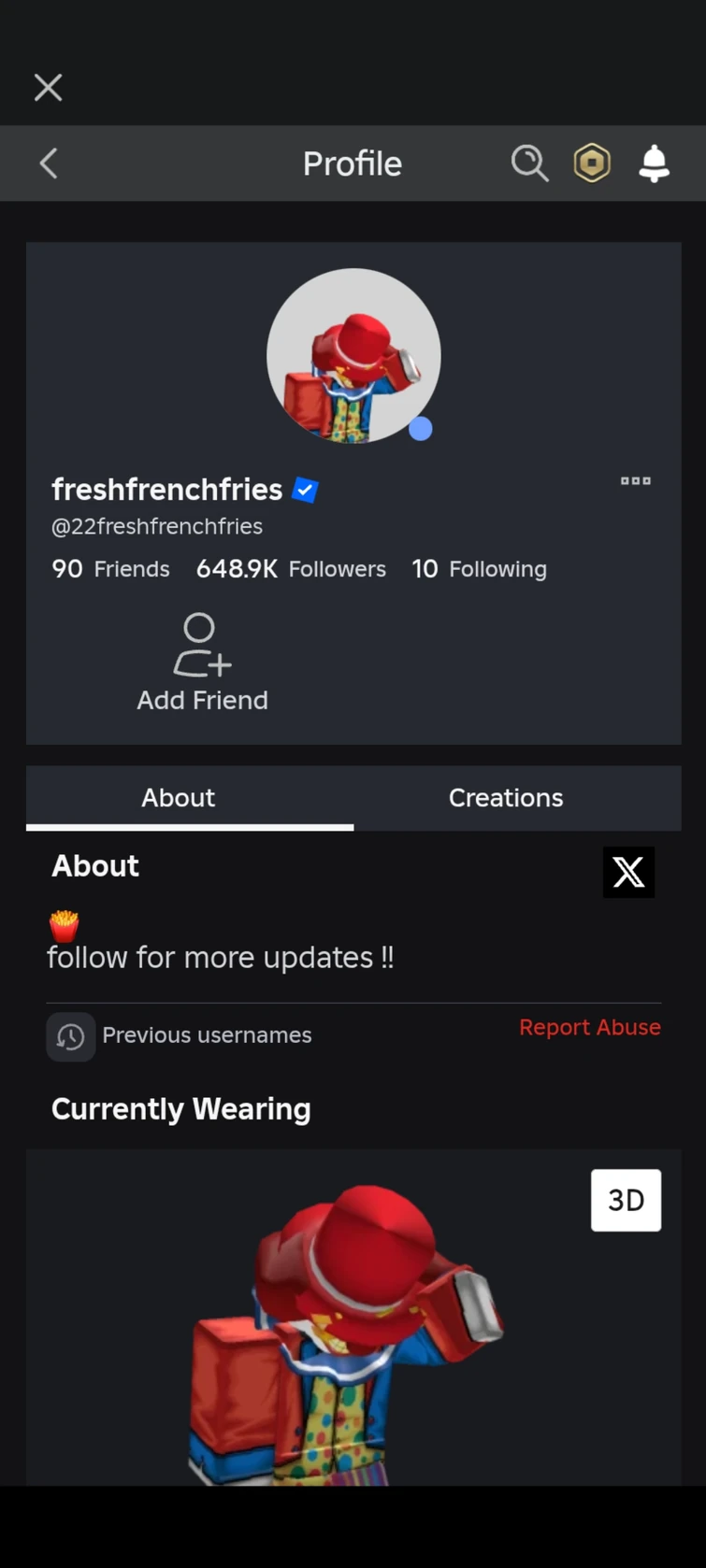View the 90 Friends list
The image size is (706, 1568).
click(x=110, y=569)
